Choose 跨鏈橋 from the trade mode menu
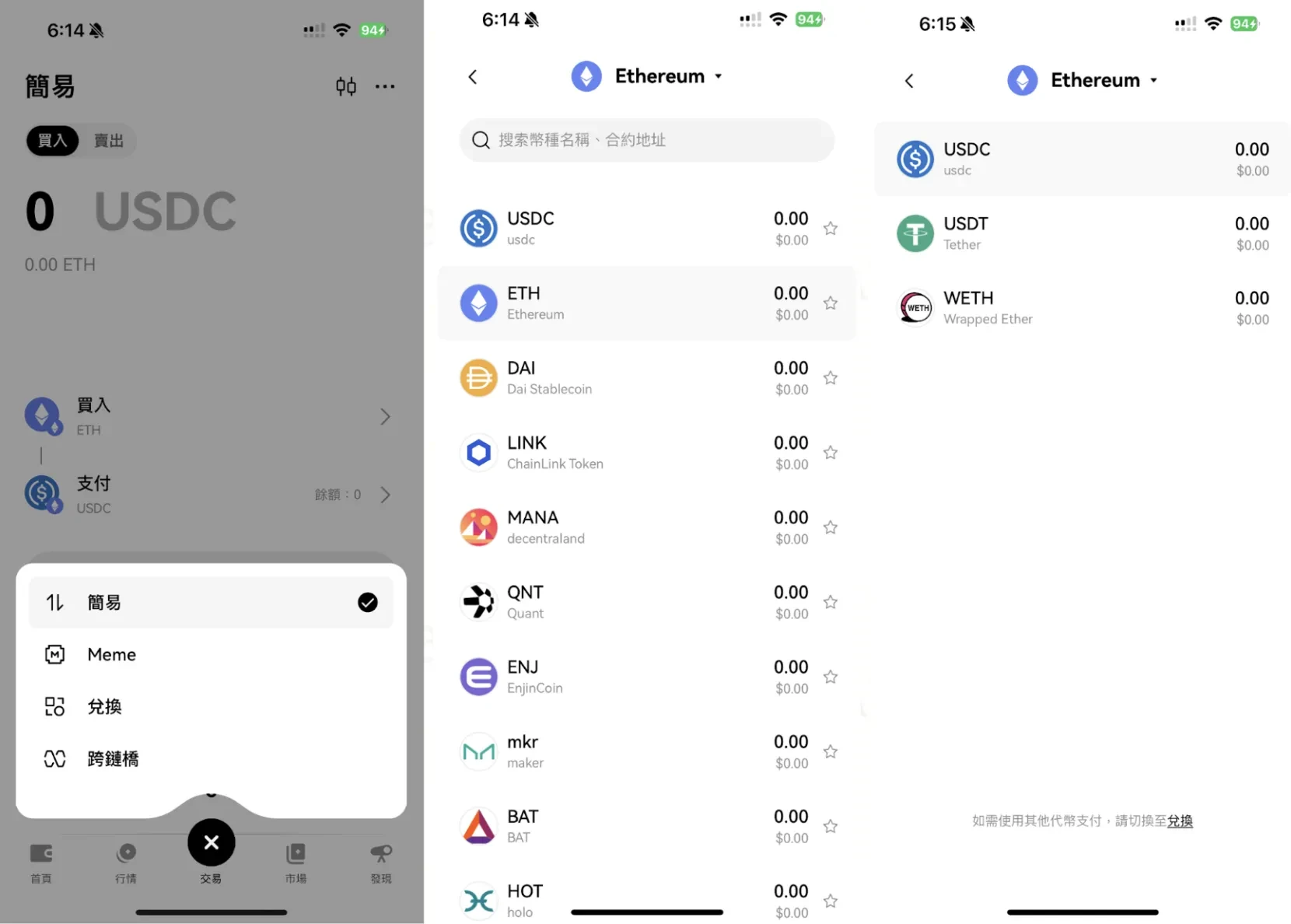The height and width of the screenshot is (924, 1291). coord(113,759)
